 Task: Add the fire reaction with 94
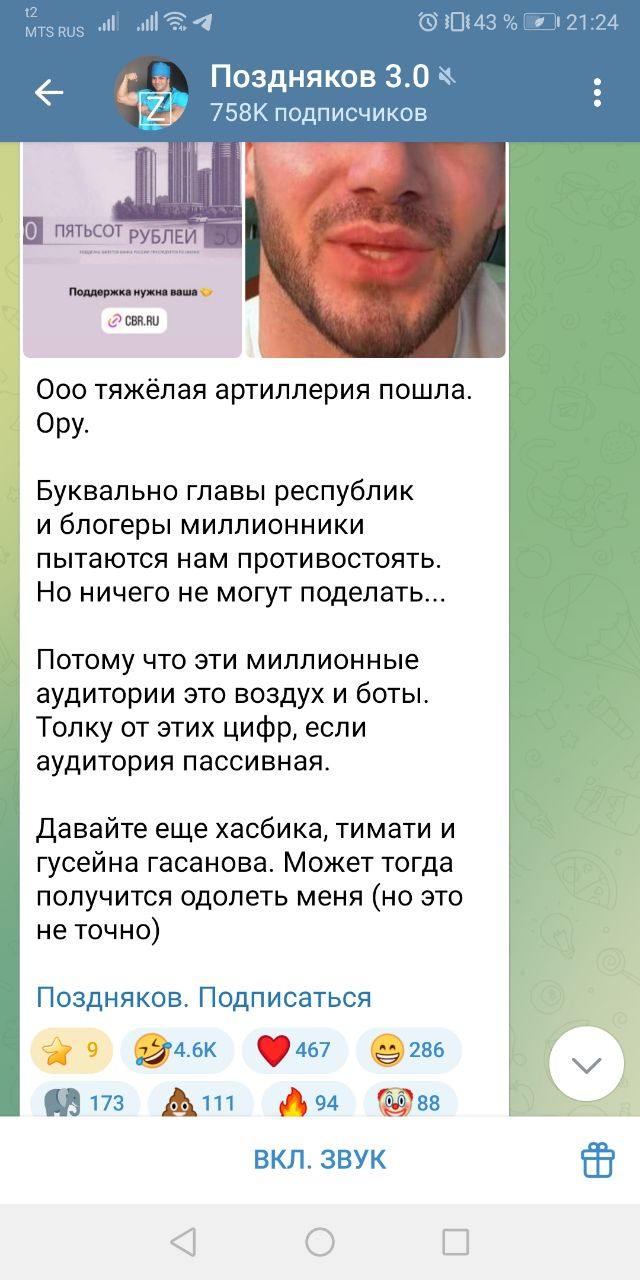307,1102
